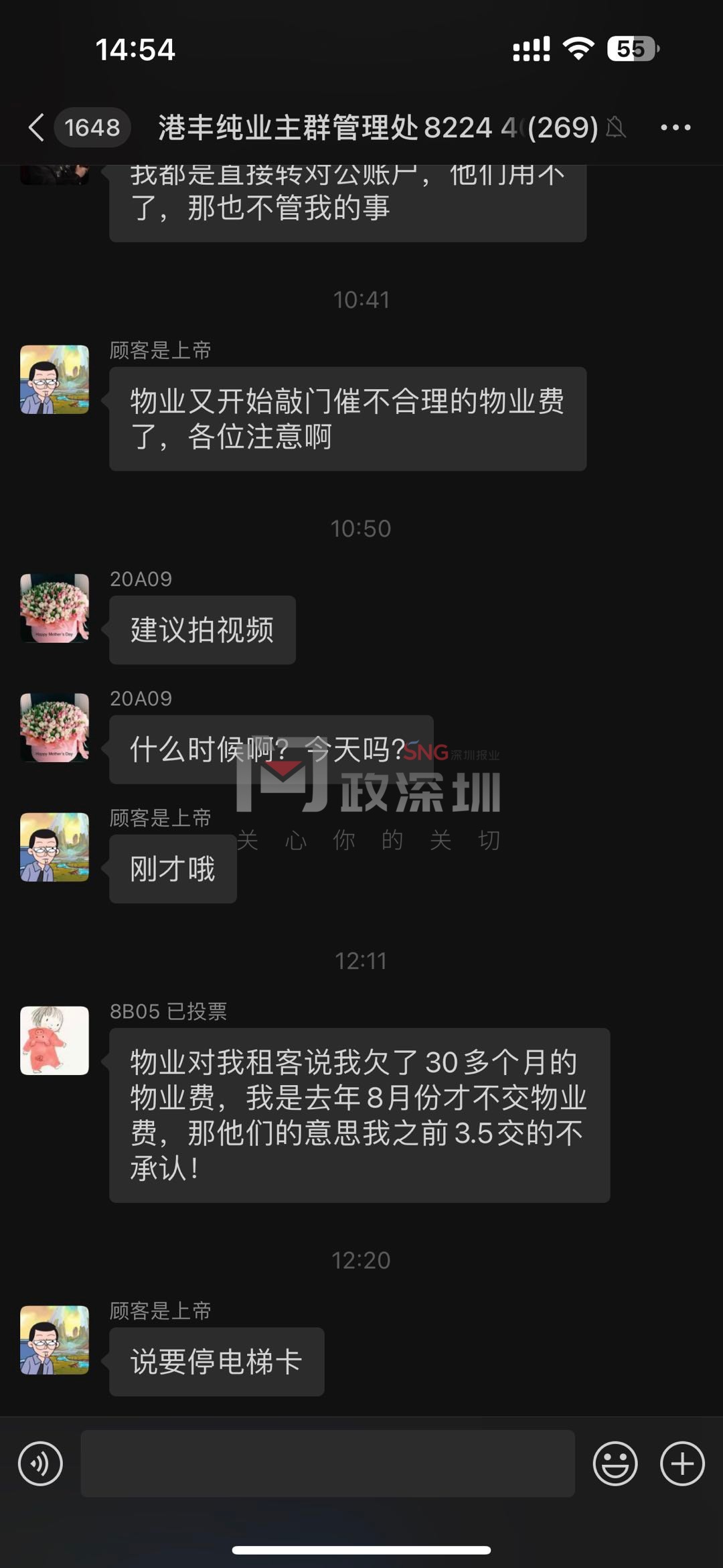Open the plus attachments menu
Image resolution: width=723 pixels, height=1568 pixels.
click(x=682, y=1464)
